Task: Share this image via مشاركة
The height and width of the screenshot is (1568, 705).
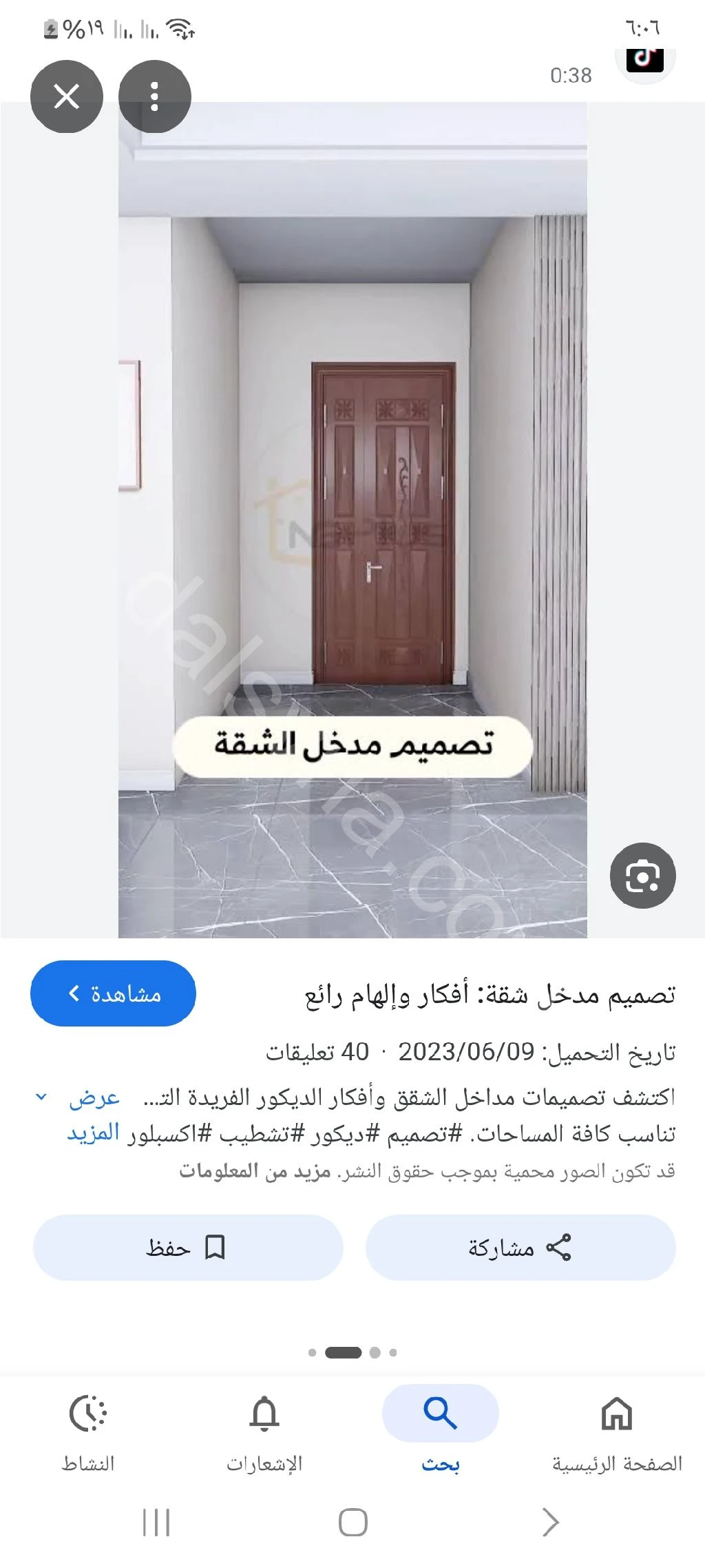Action: [520, 1248]
